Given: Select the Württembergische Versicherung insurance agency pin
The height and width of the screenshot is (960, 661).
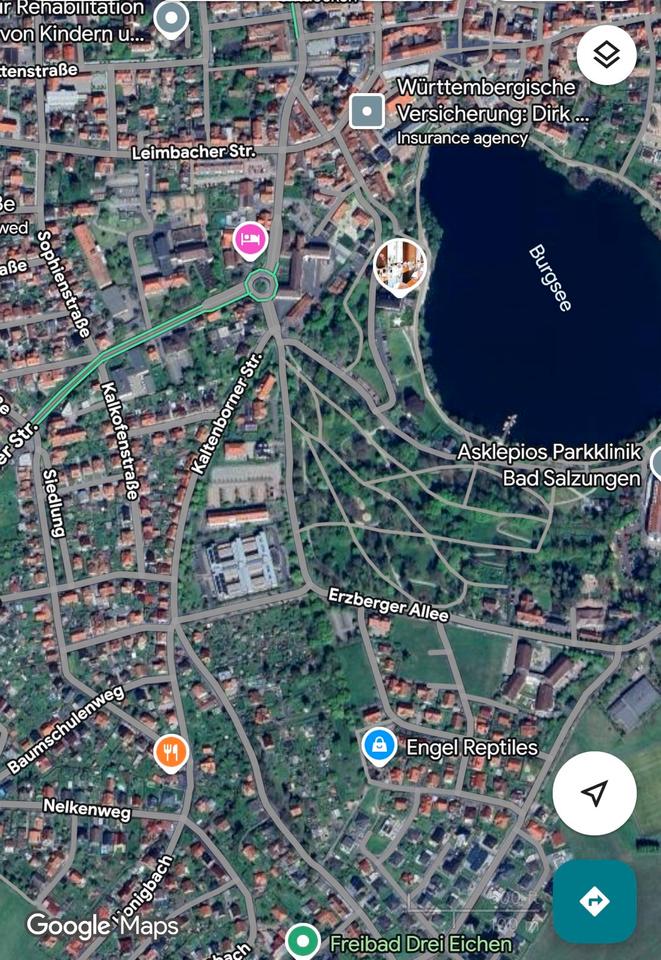Looking at the screenshot, I should (368, 111).
